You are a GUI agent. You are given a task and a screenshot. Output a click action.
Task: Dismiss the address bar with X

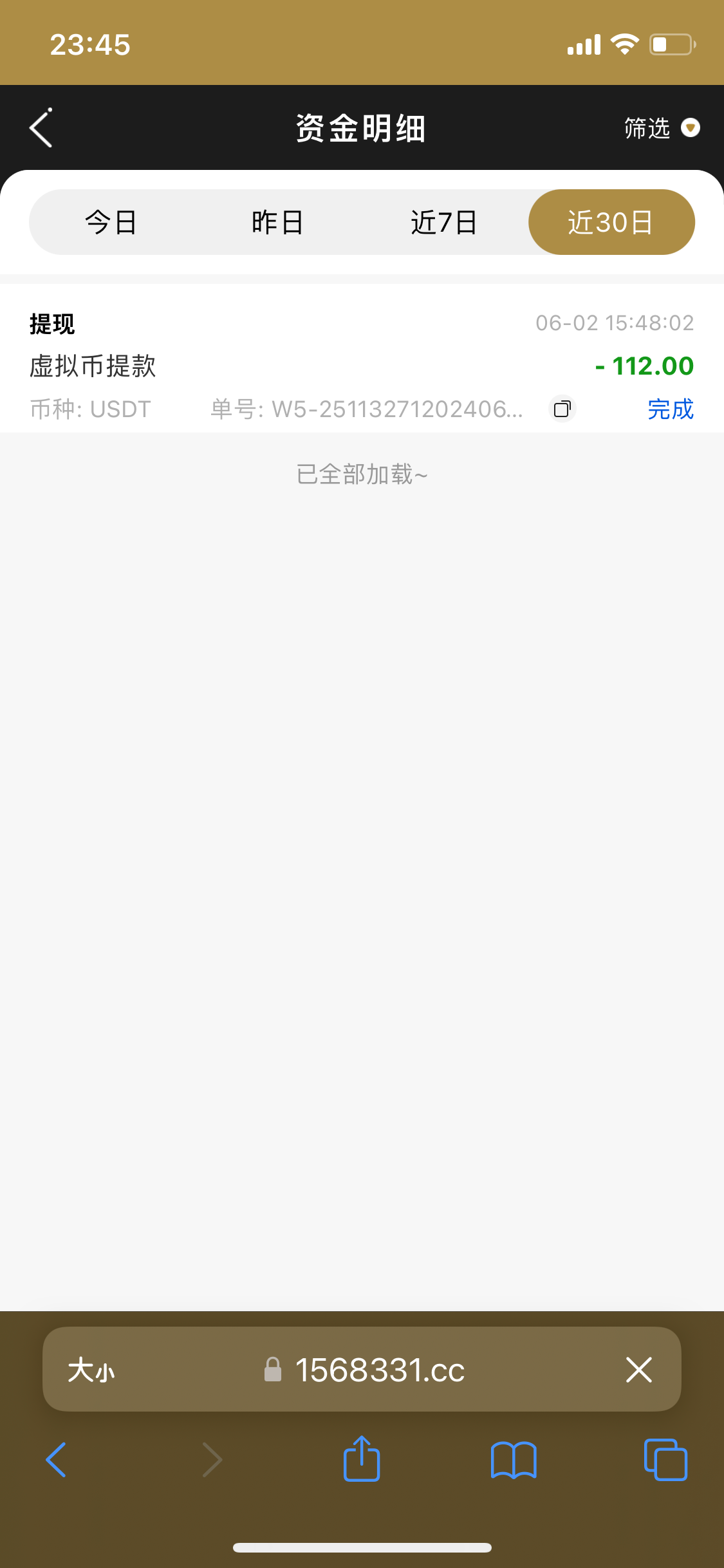point(638,1370)
